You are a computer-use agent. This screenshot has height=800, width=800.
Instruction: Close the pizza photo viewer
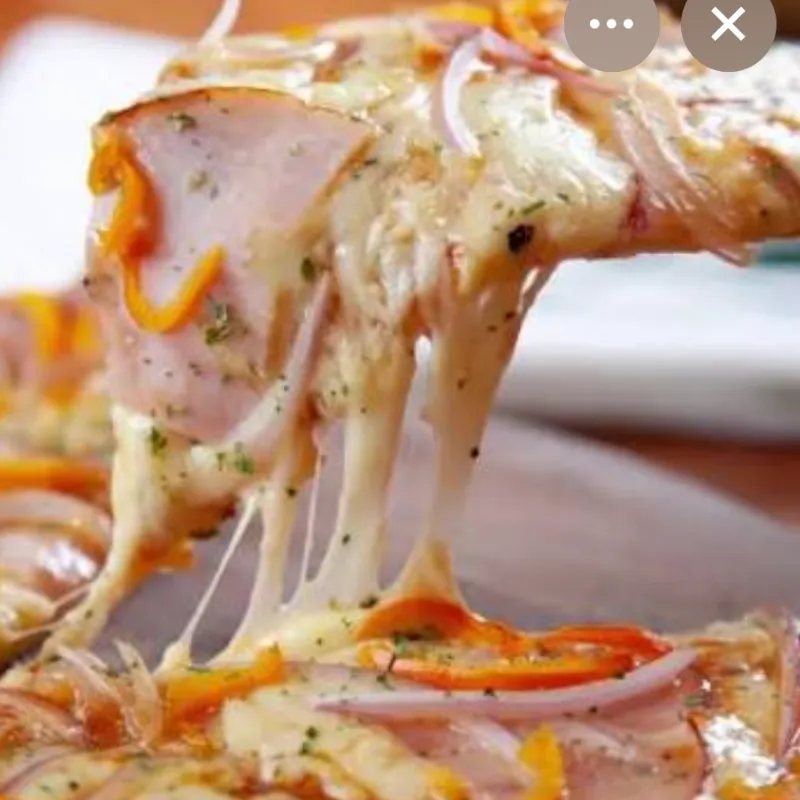(x=728, y=24)
